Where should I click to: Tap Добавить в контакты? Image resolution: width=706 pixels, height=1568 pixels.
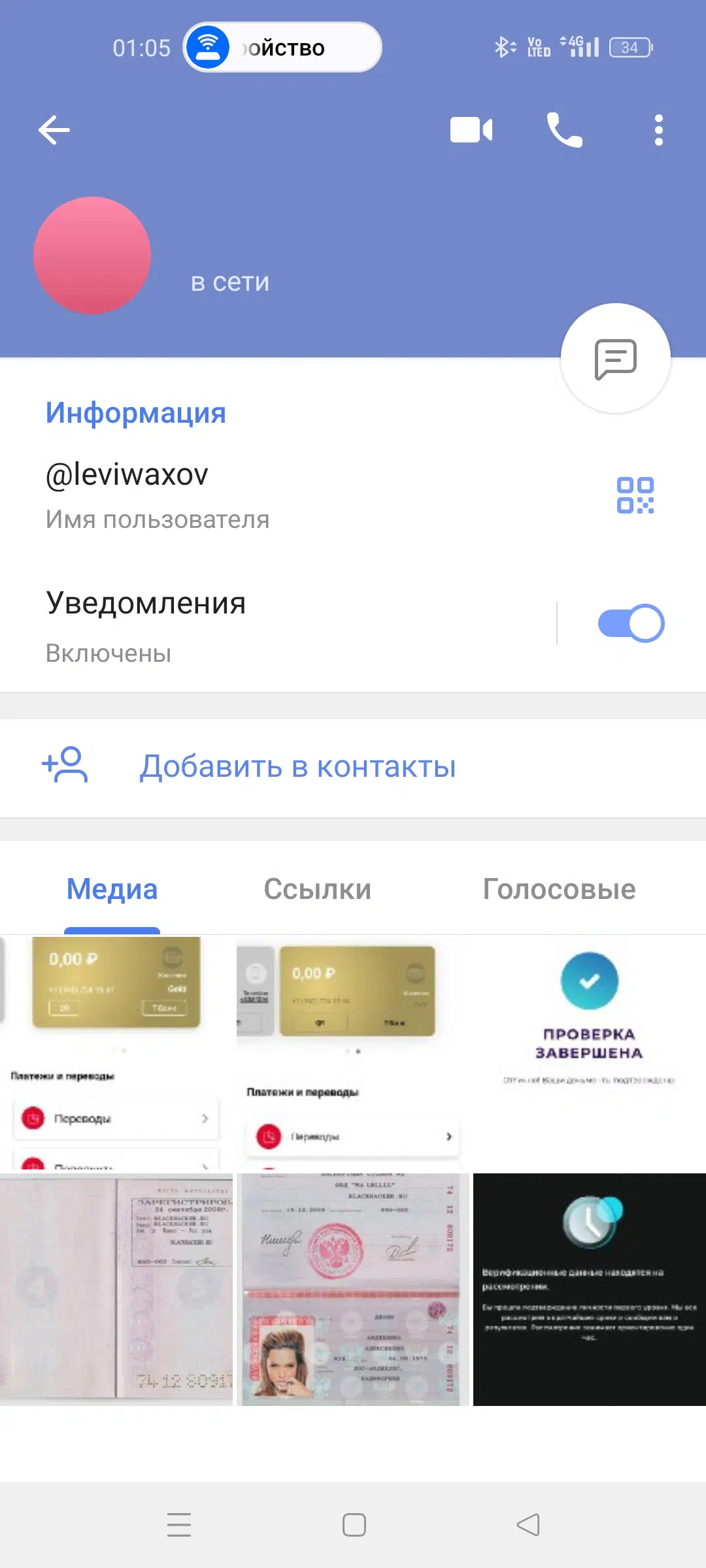[x=353, y=766]
